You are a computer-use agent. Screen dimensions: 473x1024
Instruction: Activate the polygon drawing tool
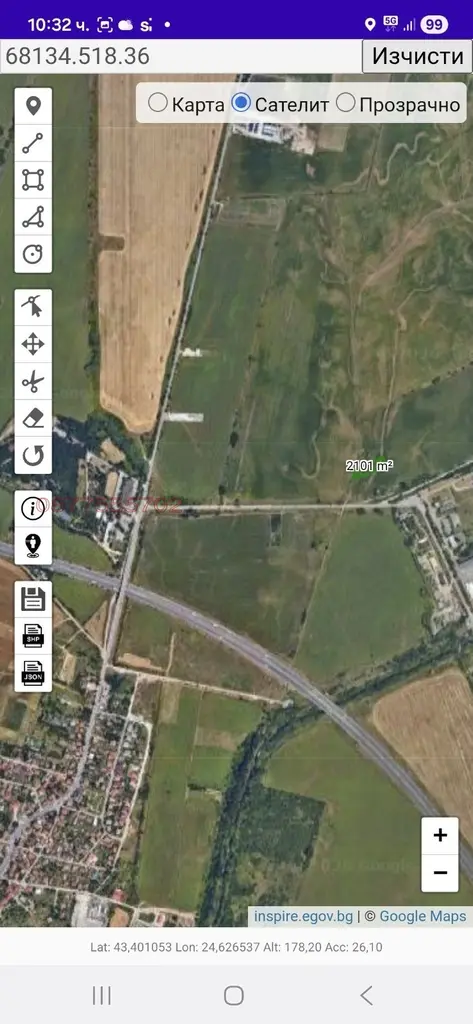[x=33, y=180]
